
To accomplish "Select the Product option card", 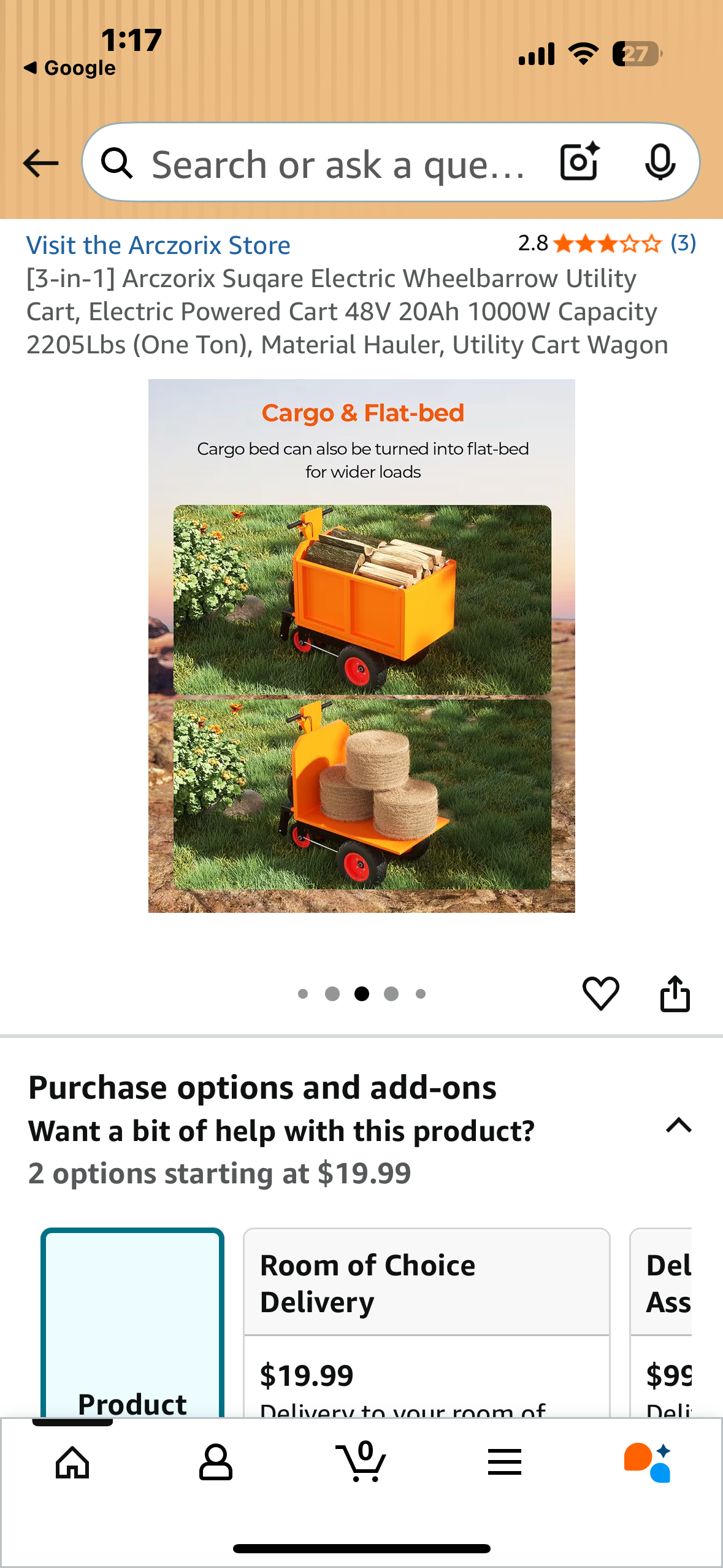I will coord(132,1319).
